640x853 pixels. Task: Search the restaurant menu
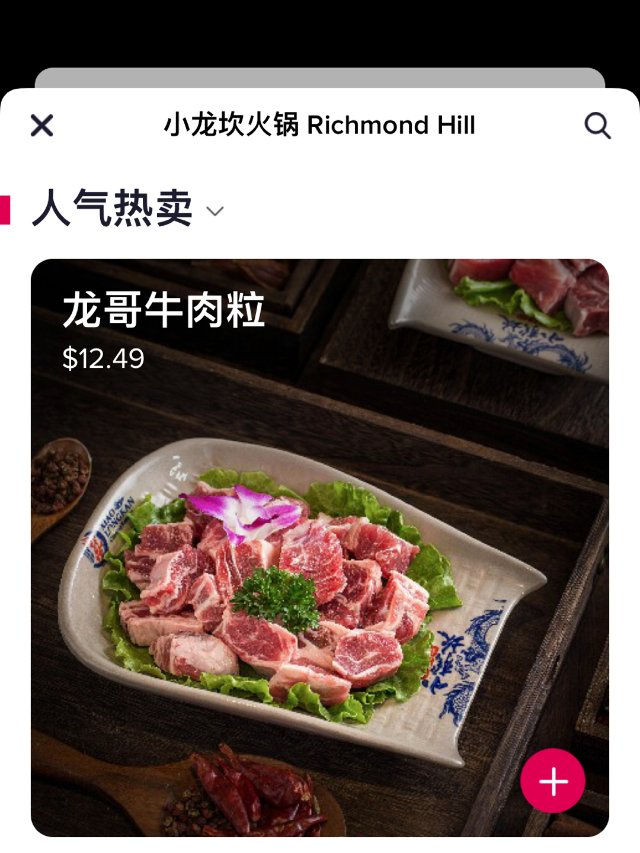click(597, 125)
